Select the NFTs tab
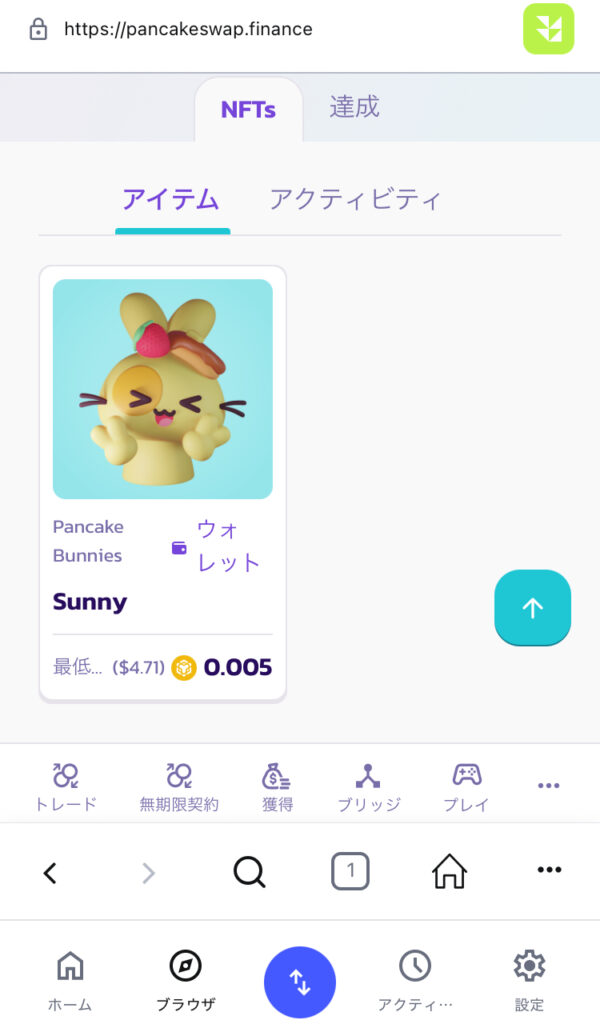The height and width of the screenshot is (1024, 600). click(248, 109)
